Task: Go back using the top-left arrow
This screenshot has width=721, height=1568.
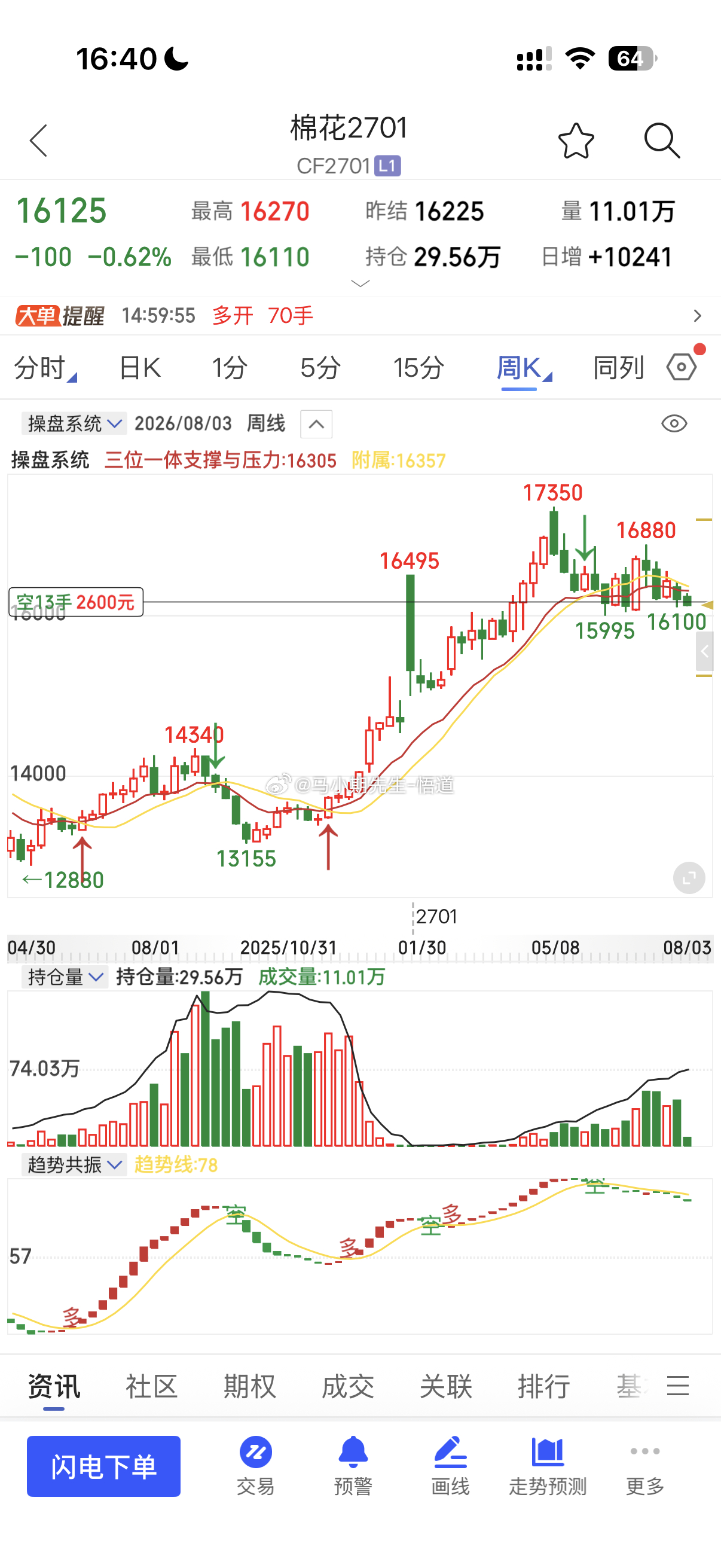Action: click(38, 141)
